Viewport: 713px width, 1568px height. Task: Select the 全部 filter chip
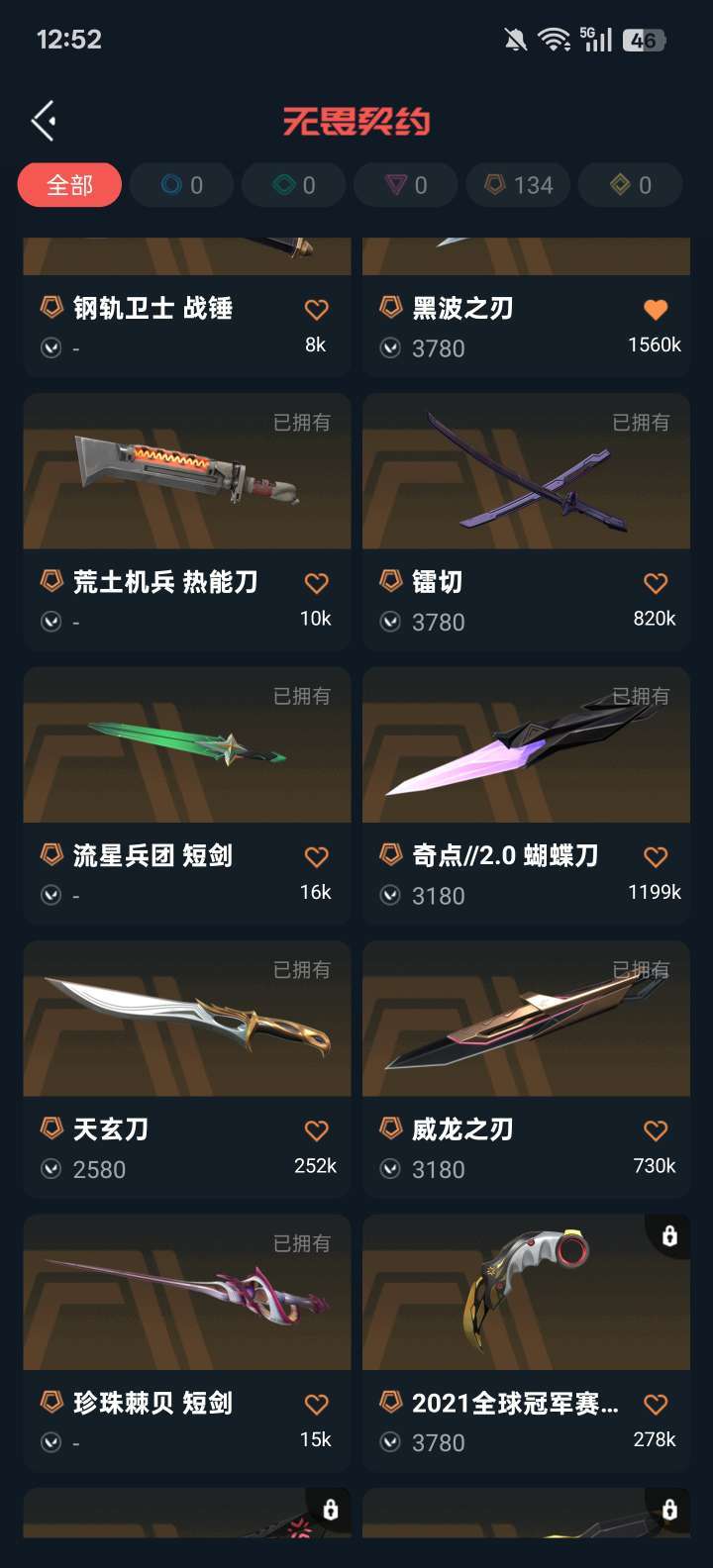(69, 185)
